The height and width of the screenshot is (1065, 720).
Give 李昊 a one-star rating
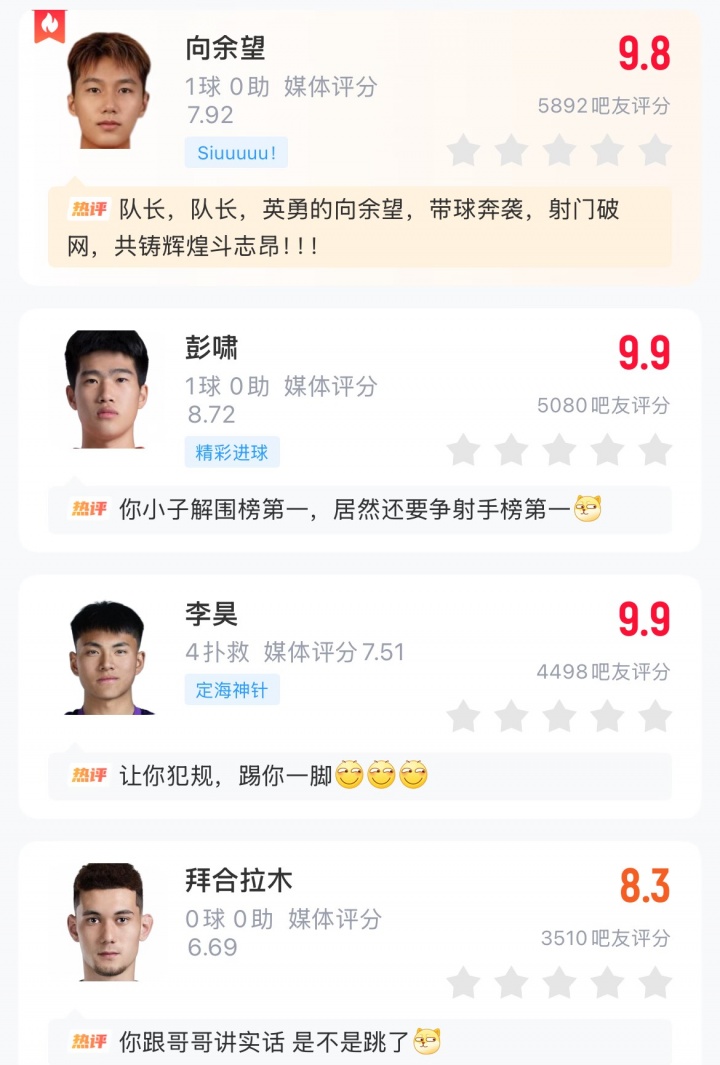[463, 716]
